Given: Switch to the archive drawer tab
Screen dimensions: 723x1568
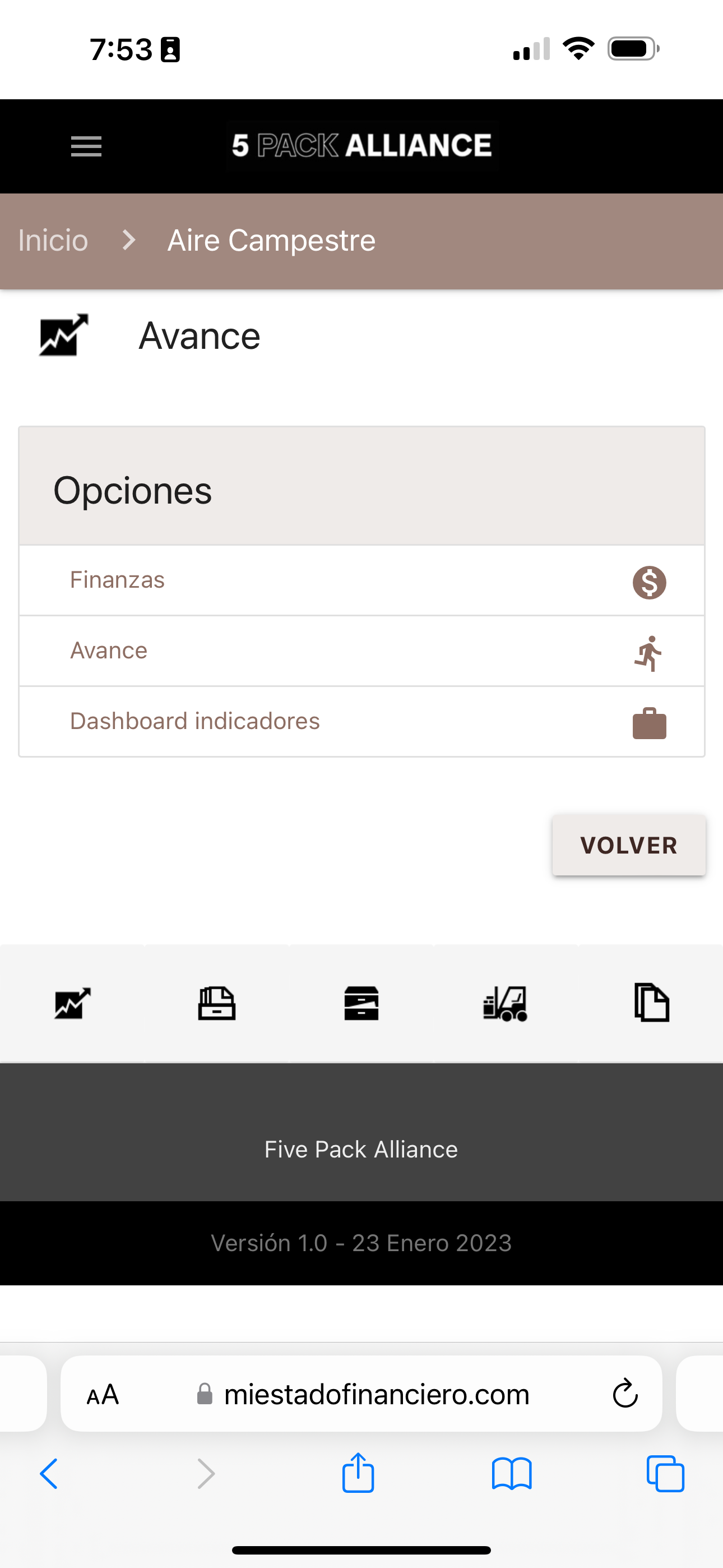Looking at the screenshot, I should 361,1003.
